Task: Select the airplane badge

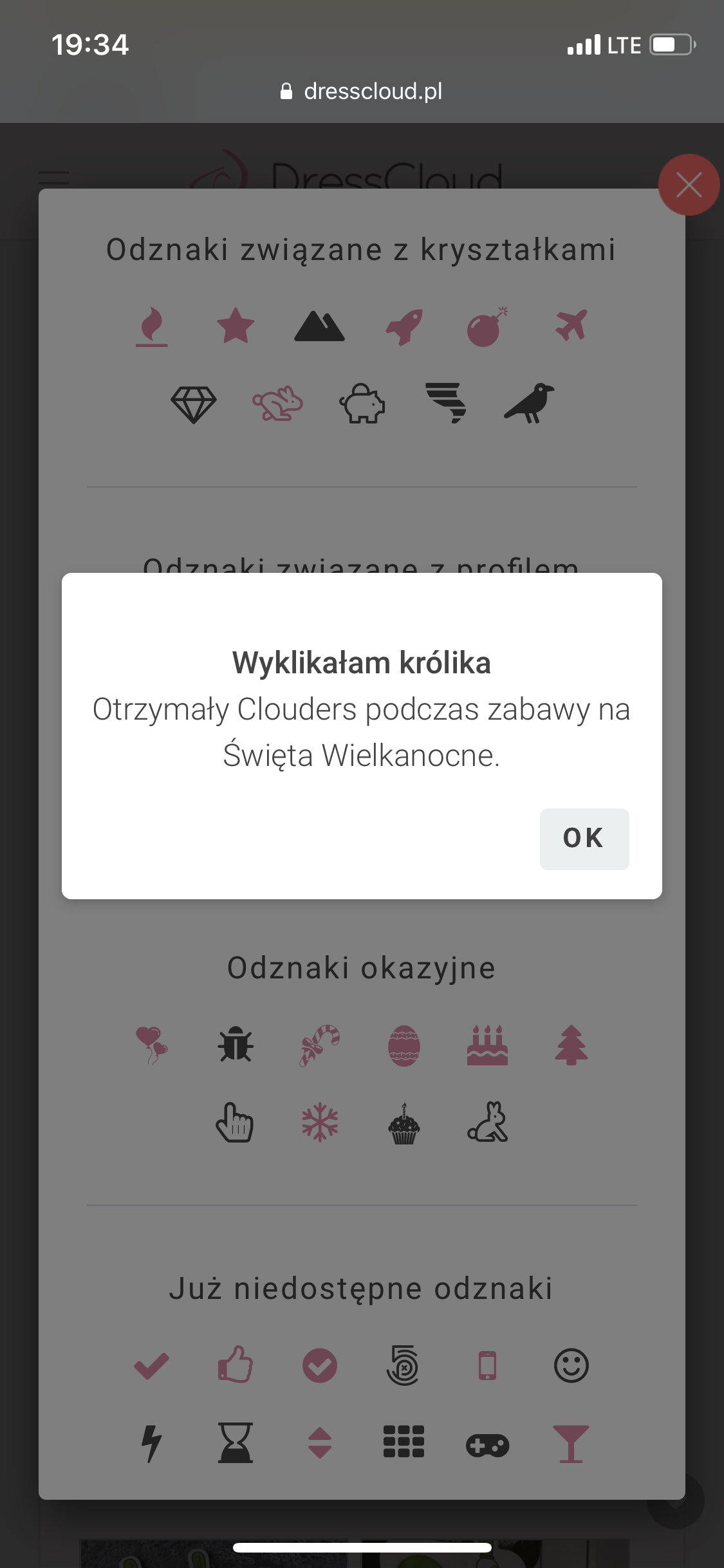Action: 571,326
